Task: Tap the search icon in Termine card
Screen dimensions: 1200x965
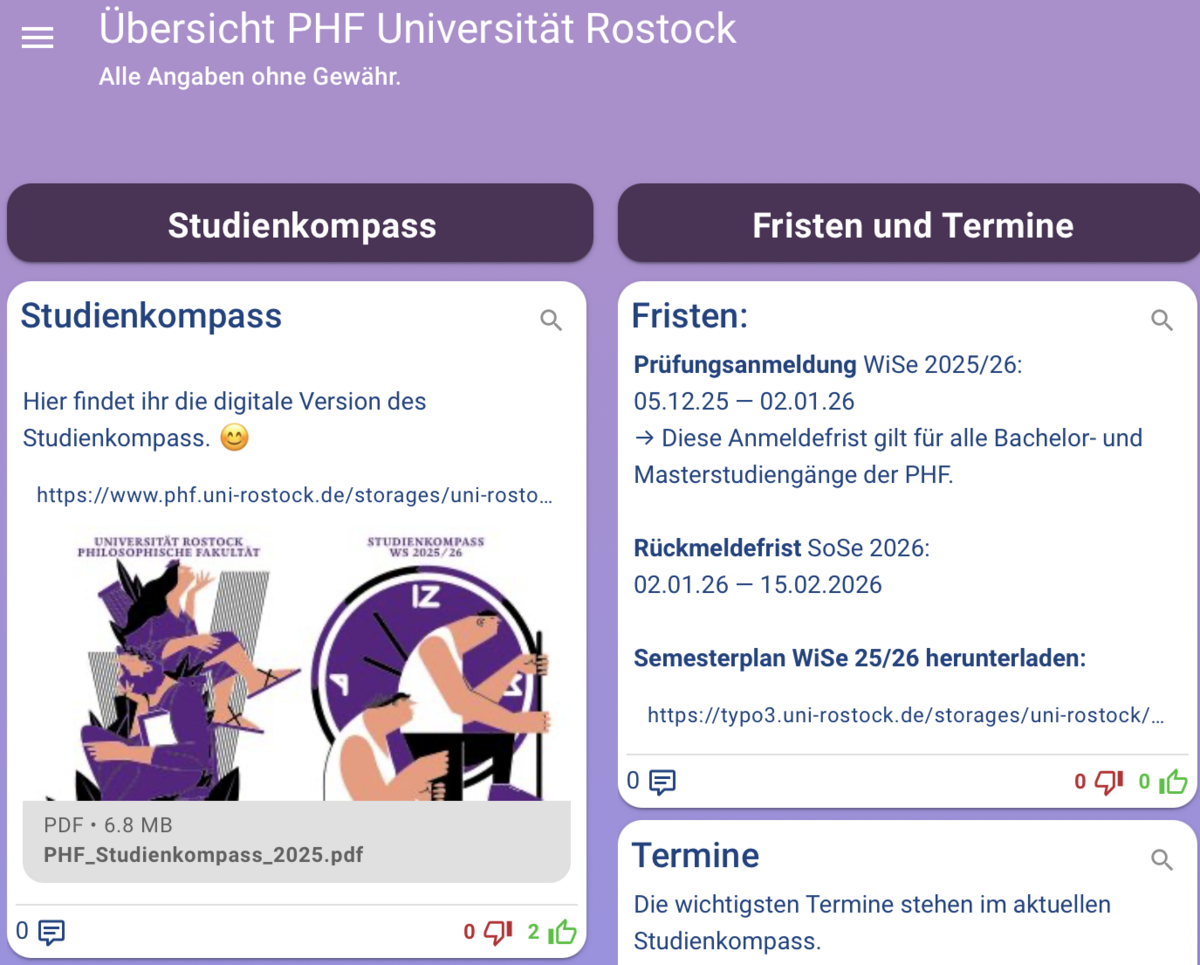Action: click(1161, 860)
